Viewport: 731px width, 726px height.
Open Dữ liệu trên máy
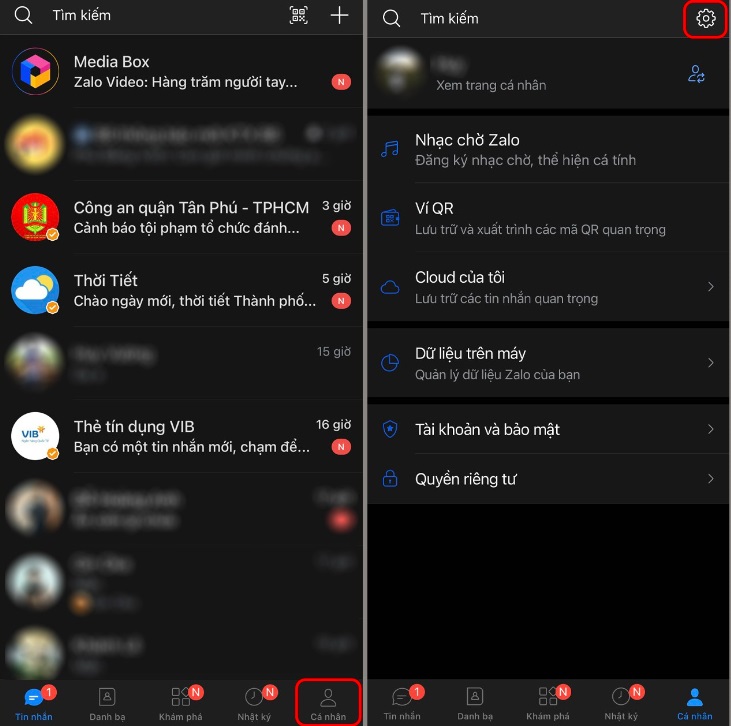pyautogui.click(x=540, y=363)
